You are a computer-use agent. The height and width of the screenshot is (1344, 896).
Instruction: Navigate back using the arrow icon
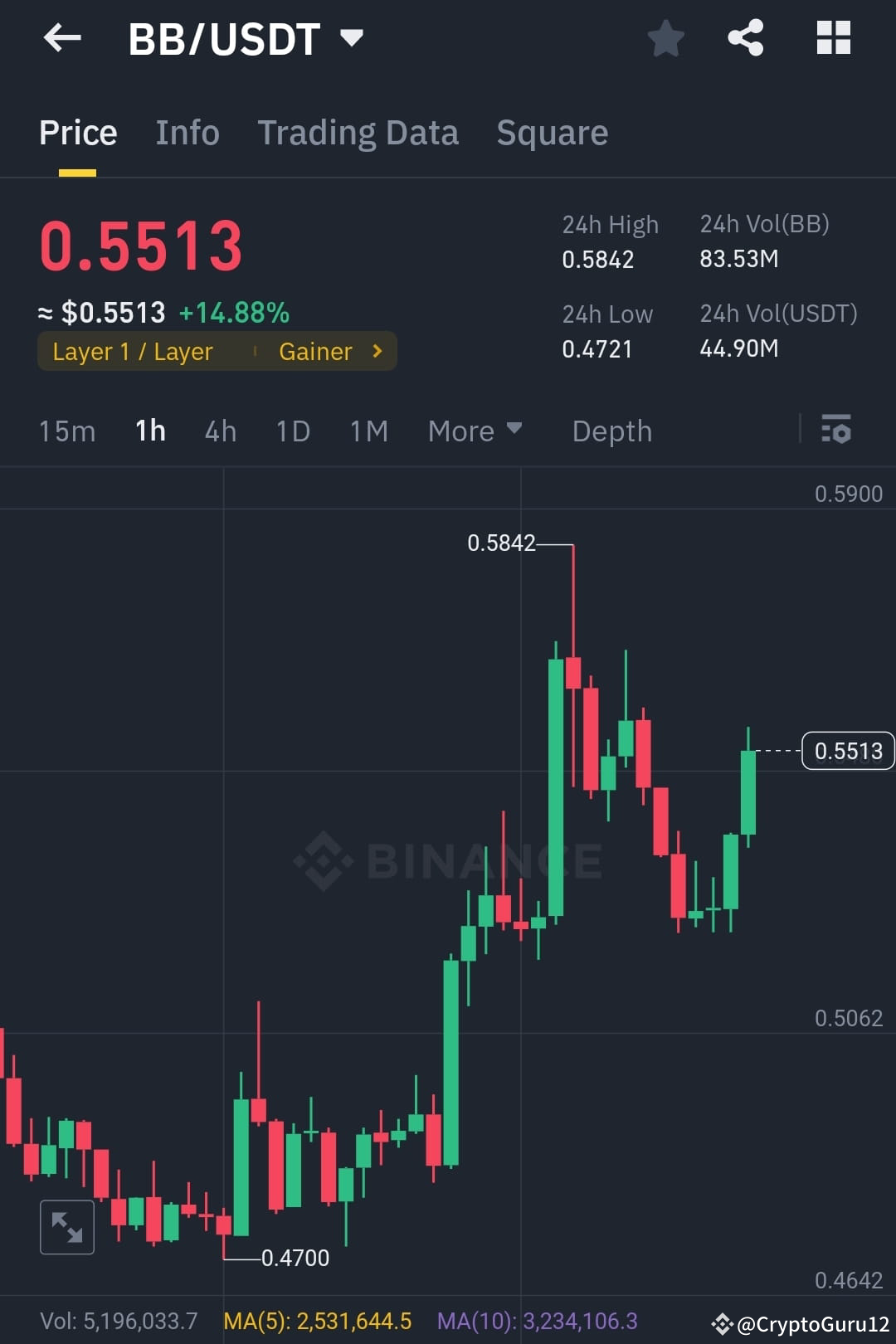tap(62, 37)
